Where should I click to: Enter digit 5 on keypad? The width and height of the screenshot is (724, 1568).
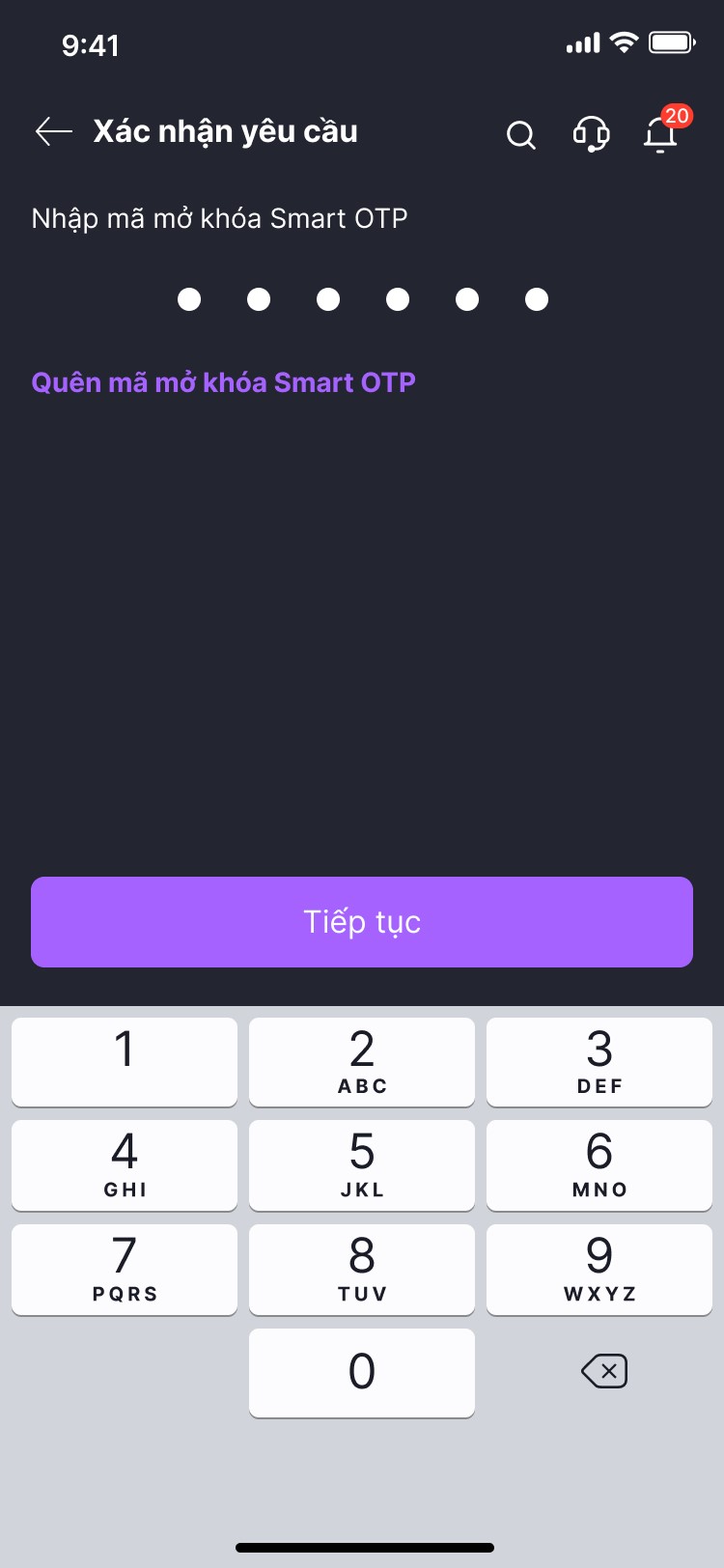click(362, 1164)
